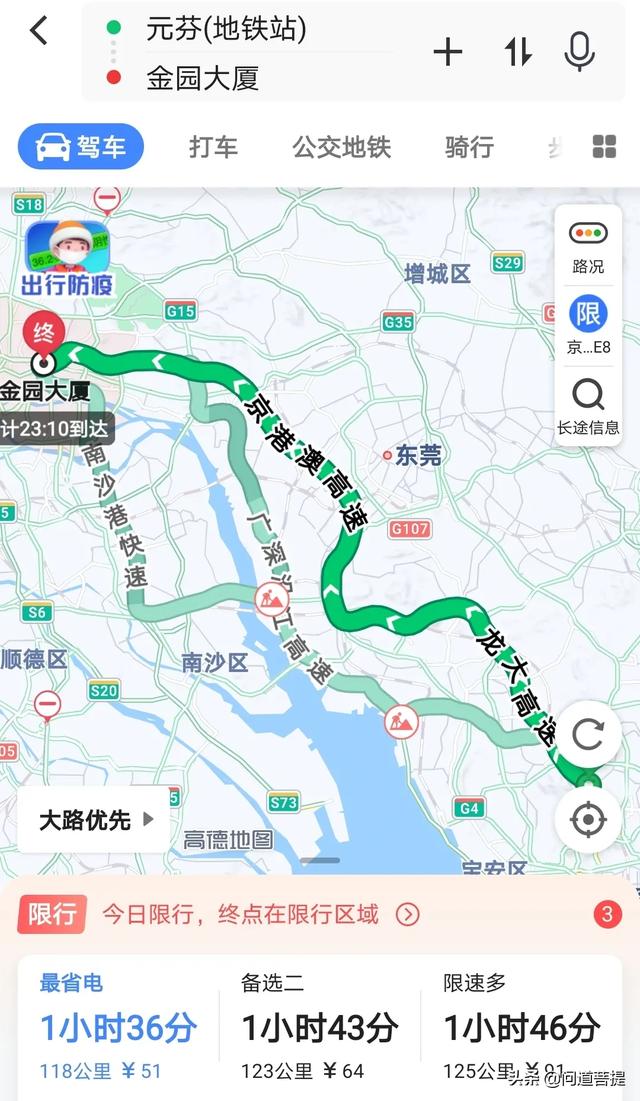The width and height of the screenshot is (640, 1101).
Task: Edit the destination 金园大厦
Action: point(203,78)
